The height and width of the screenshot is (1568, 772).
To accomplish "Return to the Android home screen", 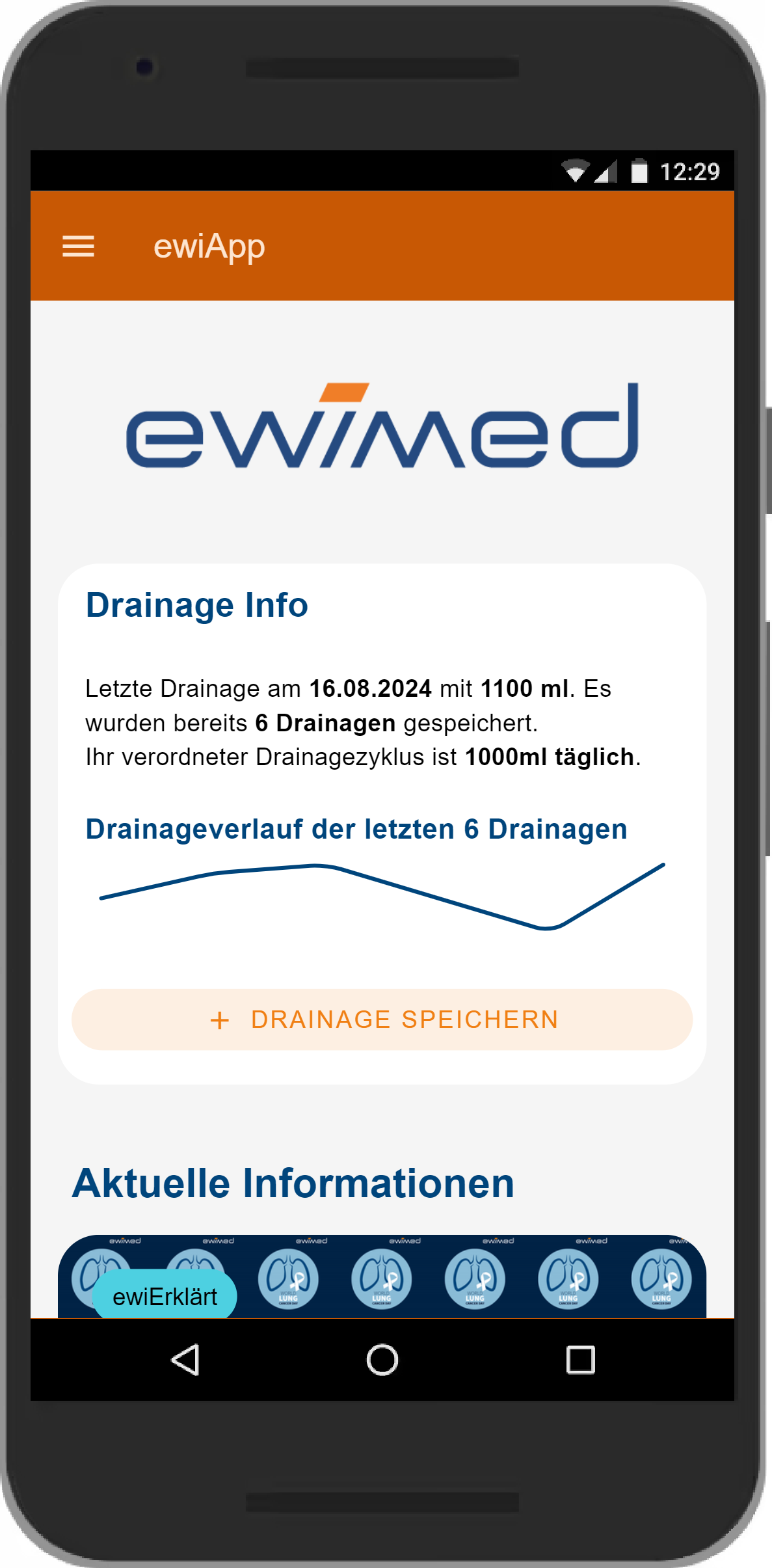I will [x=382, y=1360].
